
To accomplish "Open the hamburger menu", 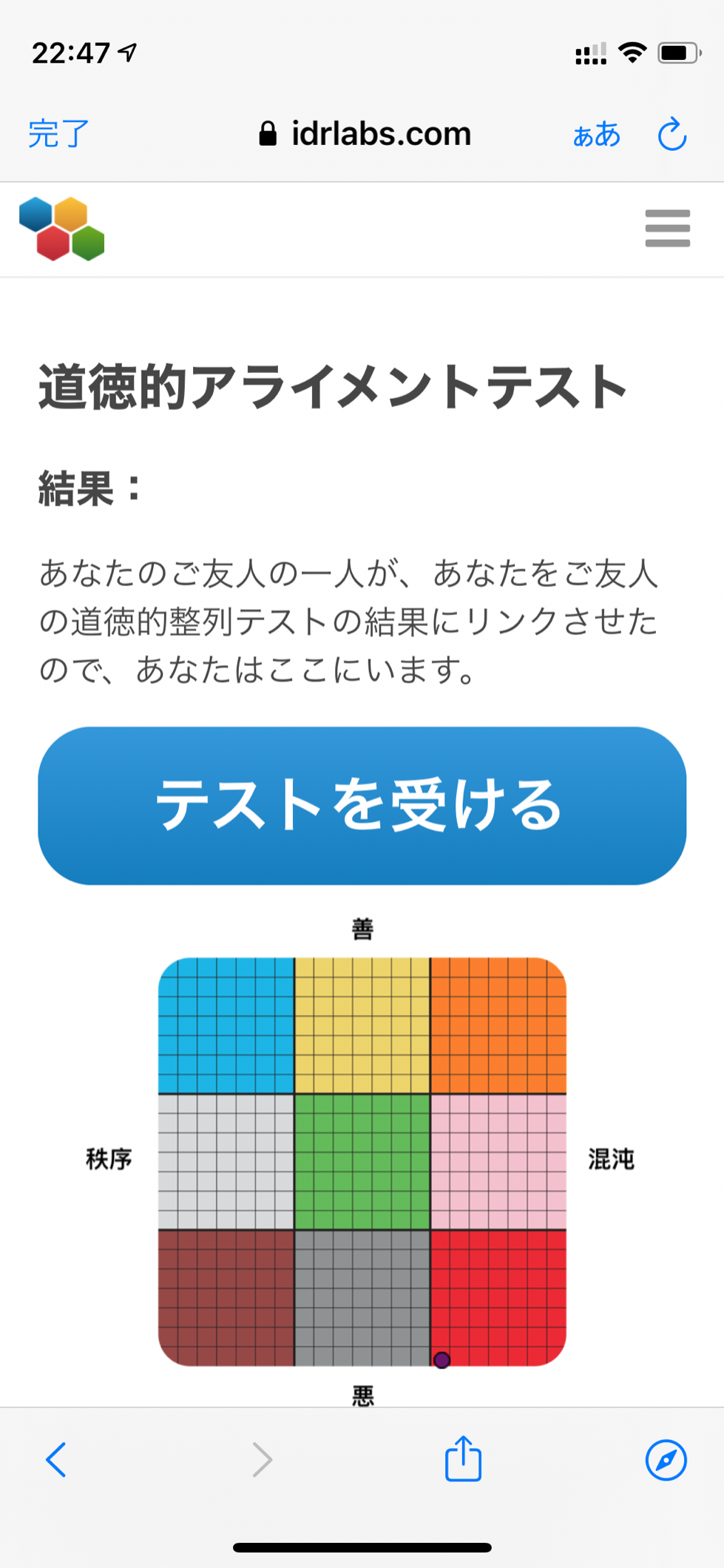I will [667, 228].
